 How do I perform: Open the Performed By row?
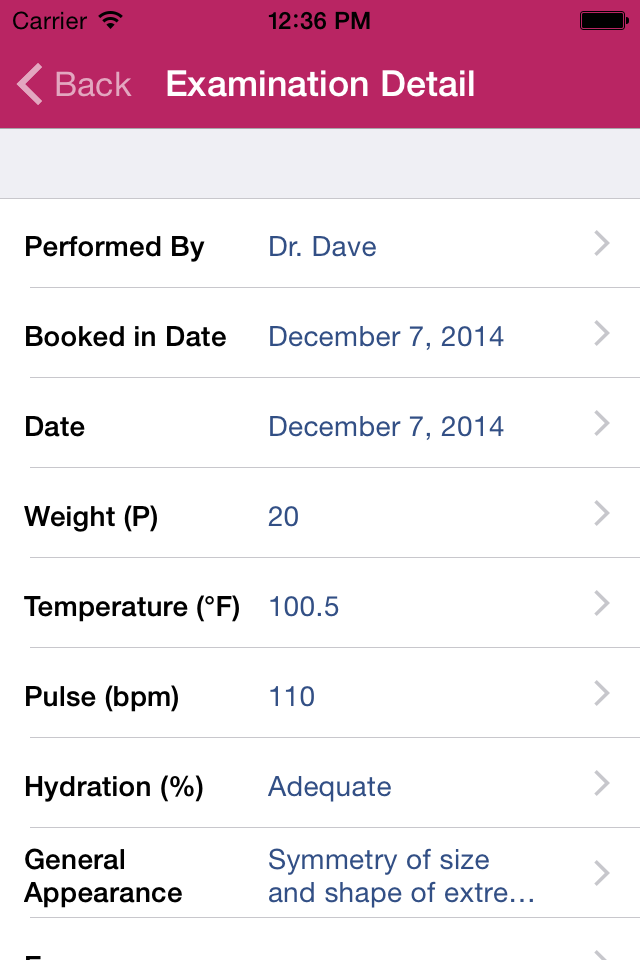pyautogui.click(x=320, y=245)
